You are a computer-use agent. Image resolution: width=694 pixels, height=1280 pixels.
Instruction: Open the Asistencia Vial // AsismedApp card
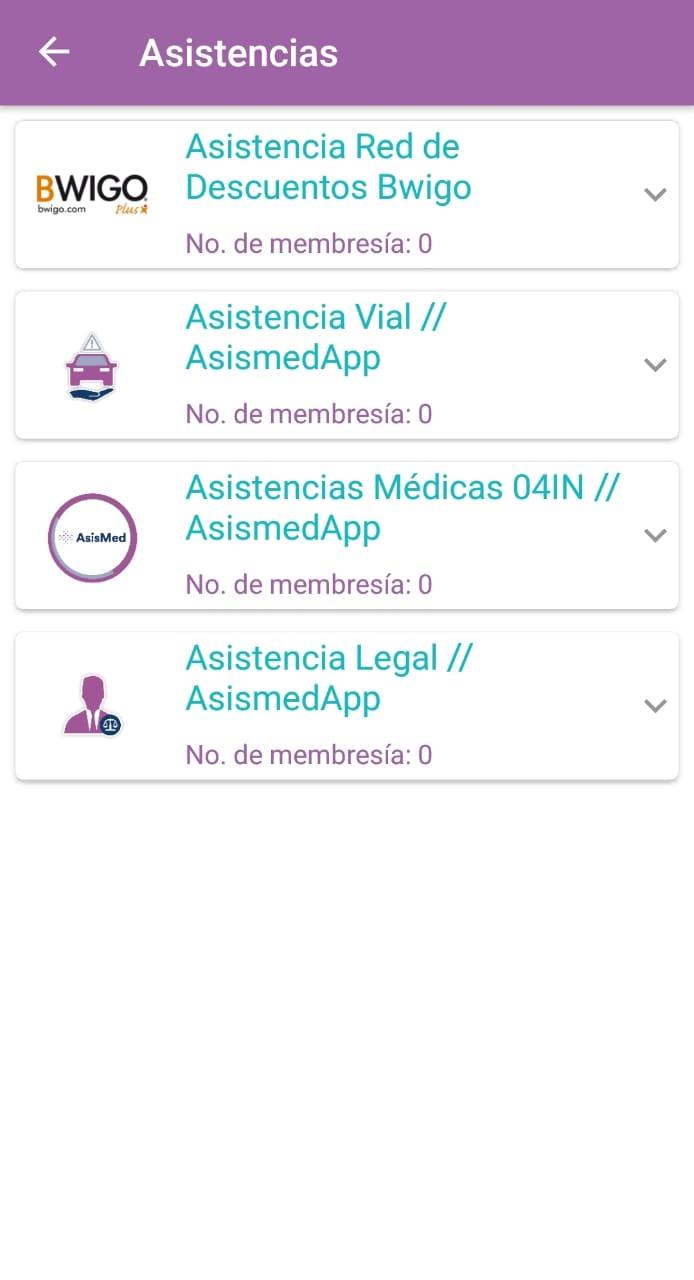click(347, 365)
